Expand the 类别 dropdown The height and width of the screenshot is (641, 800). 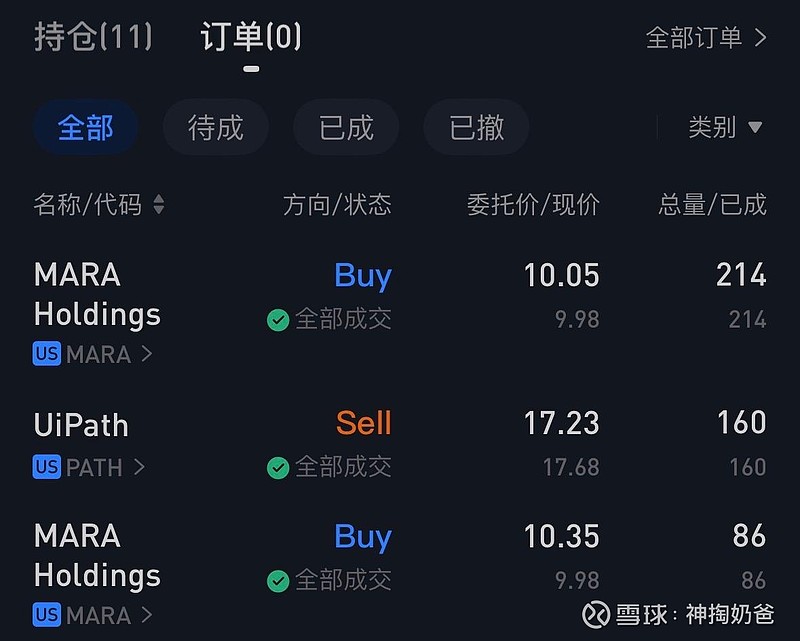point(725,127)
